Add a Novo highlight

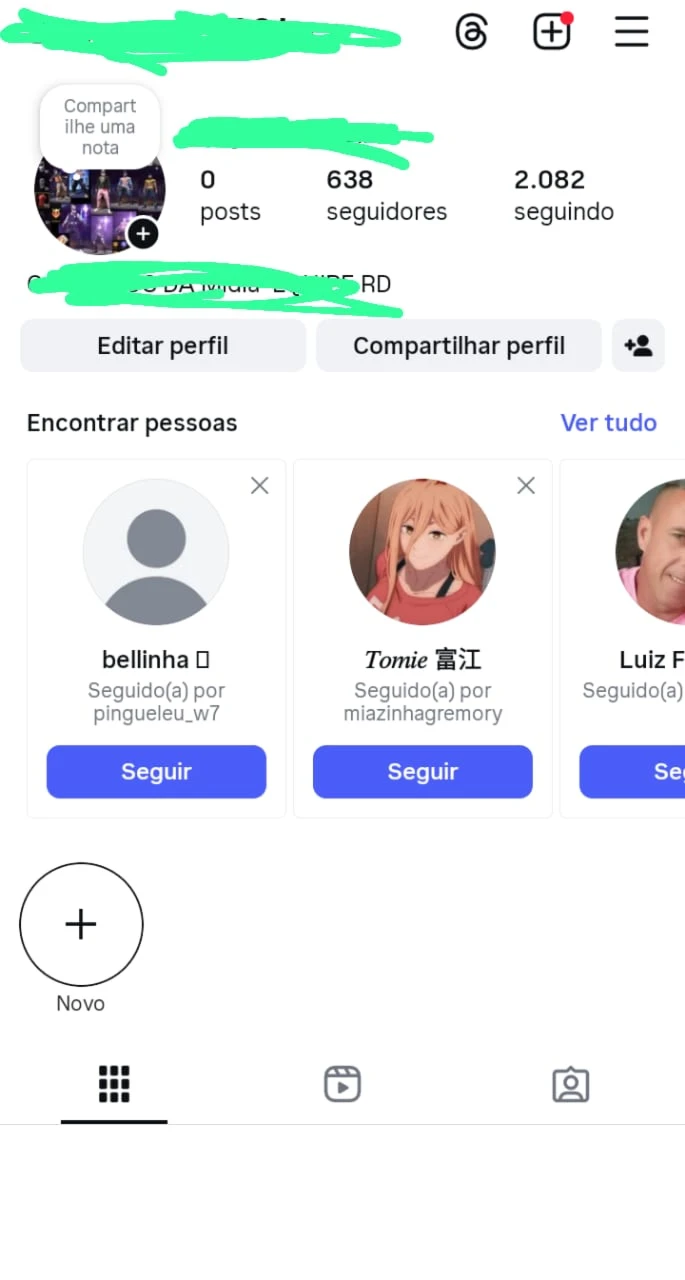click(81, 925)
